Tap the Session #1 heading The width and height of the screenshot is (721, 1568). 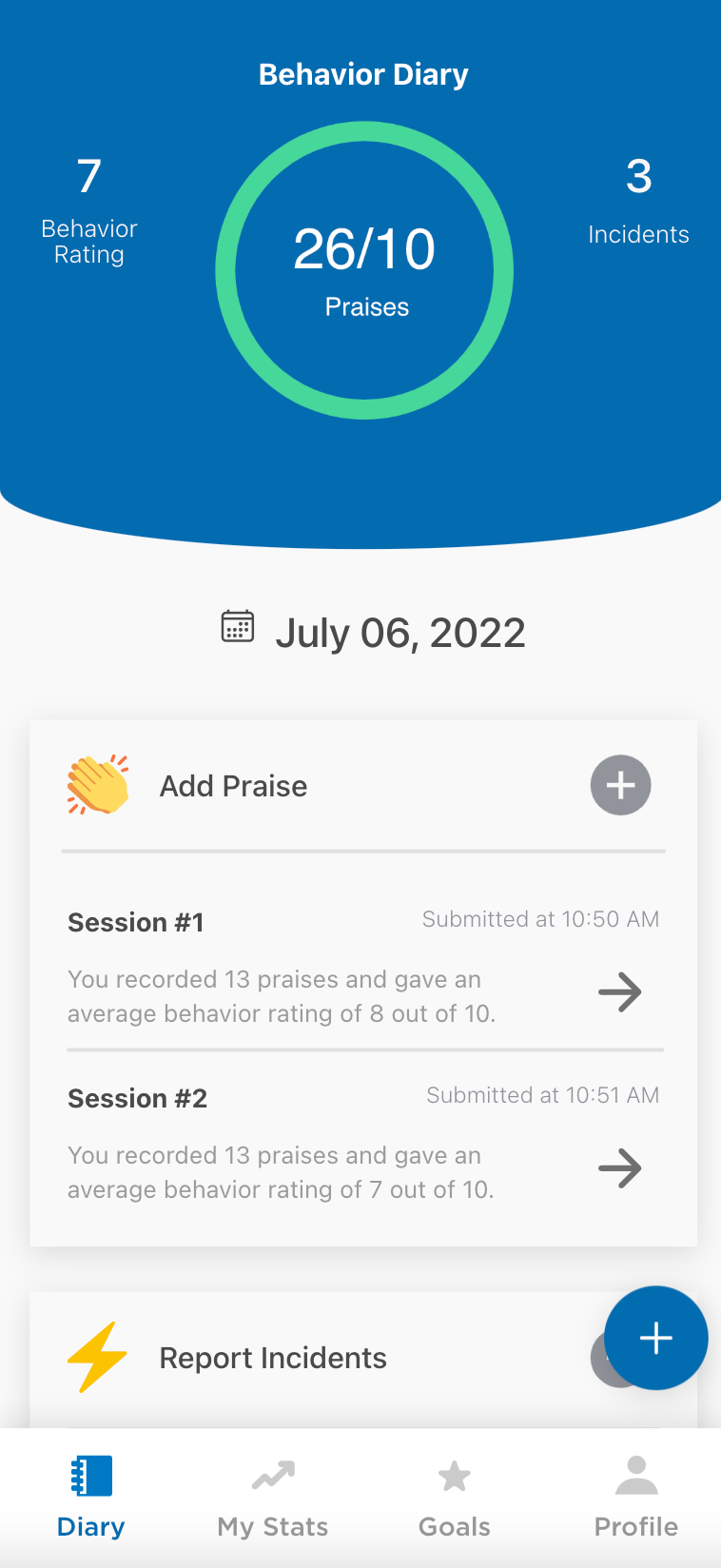136,921
